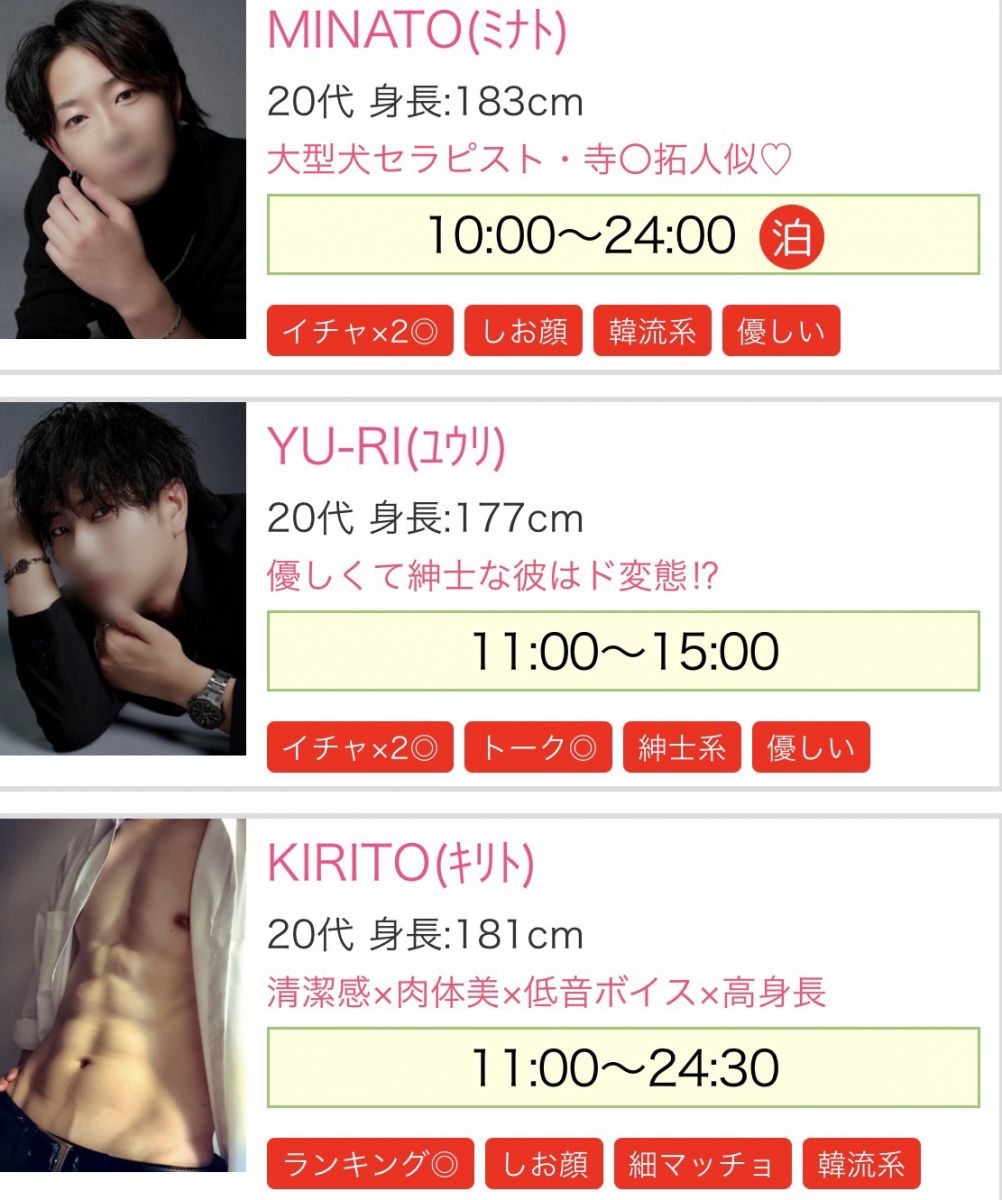Tap the しお顔 tag under MINATO

[x=523, y=331]
